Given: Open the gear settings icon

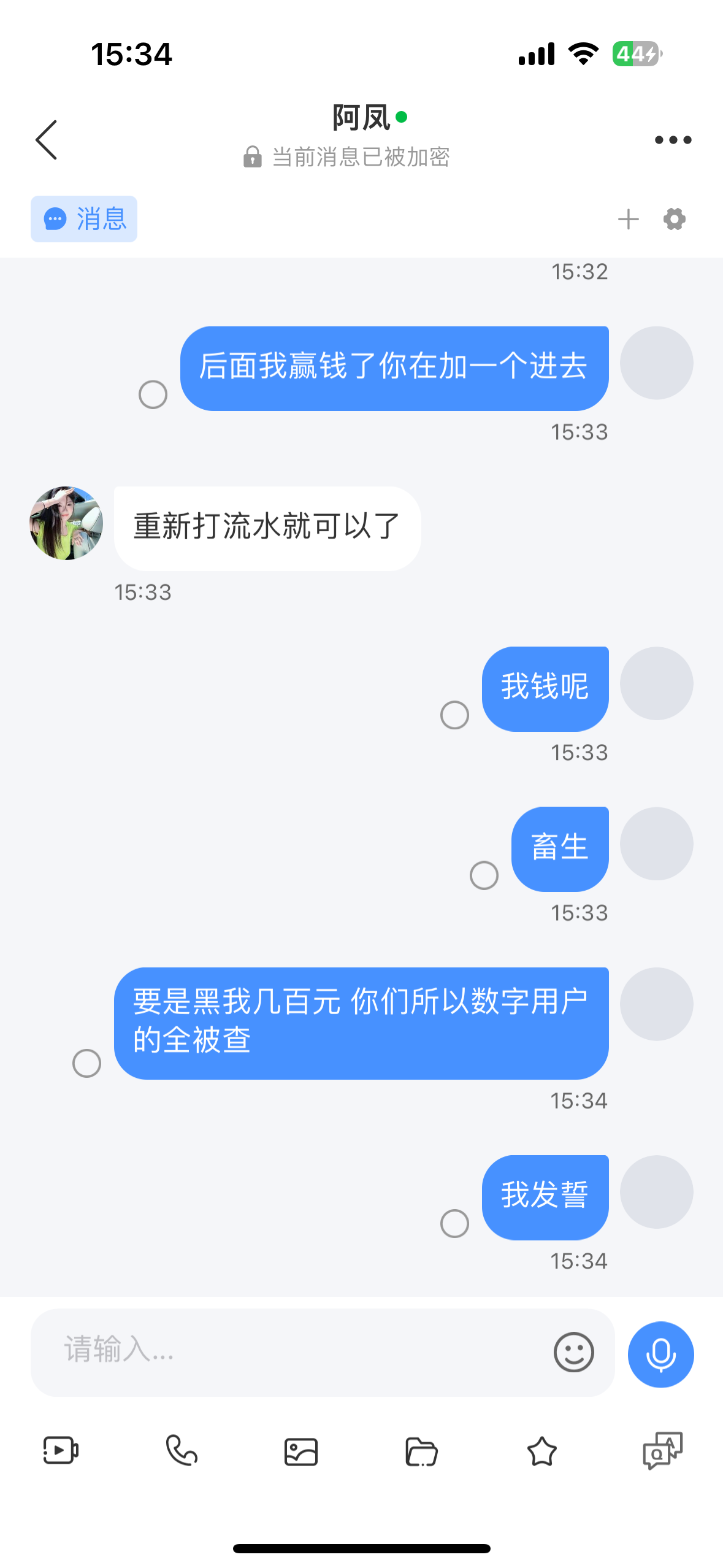Looking at the screenshot, I should point(674,219).
